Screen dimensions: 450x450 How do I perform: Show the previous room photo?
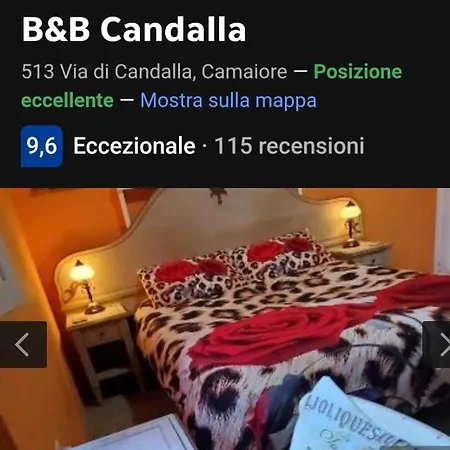(23, 345)
